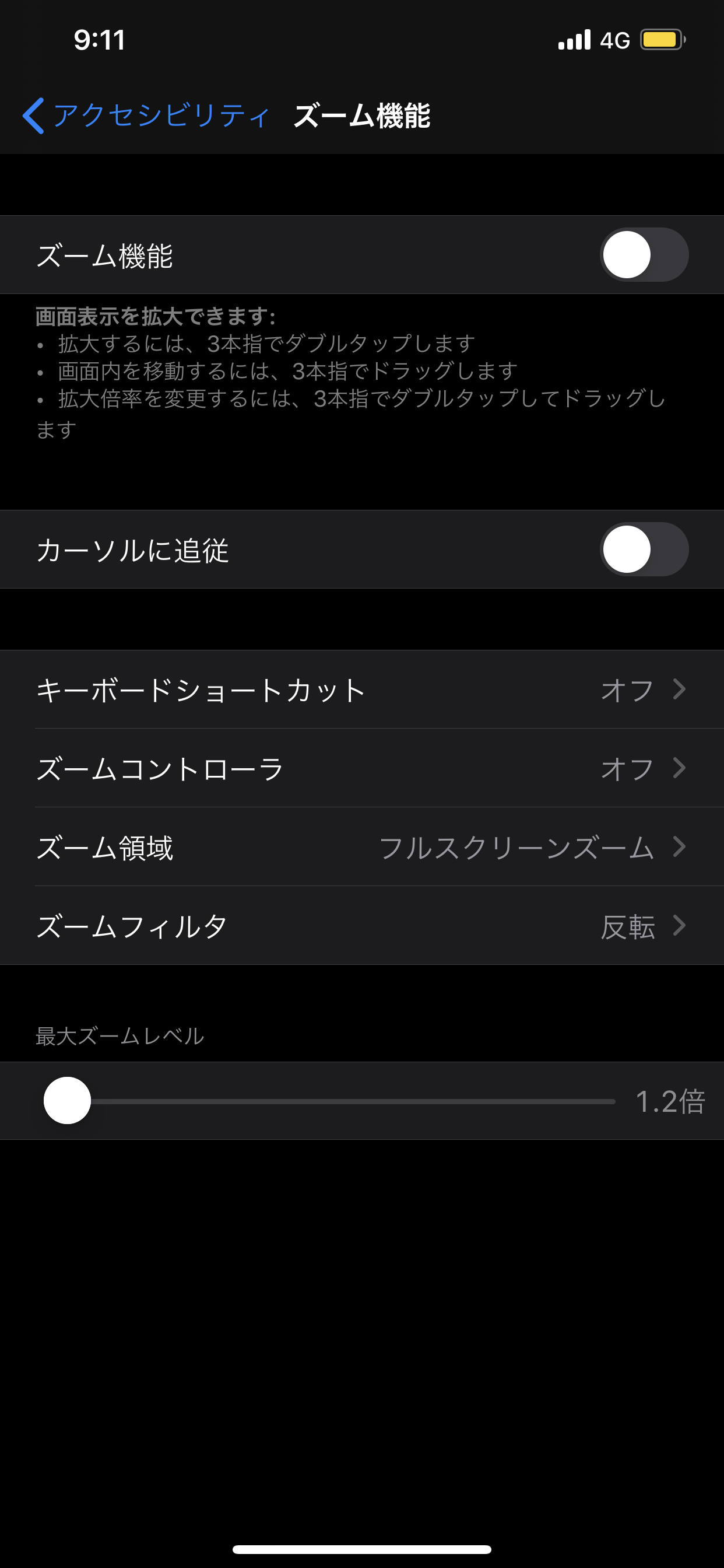The width and height of the screenshot is (724, 1568).
Task: Open ズーム領域 selection
Action: [x=361, y=846]
